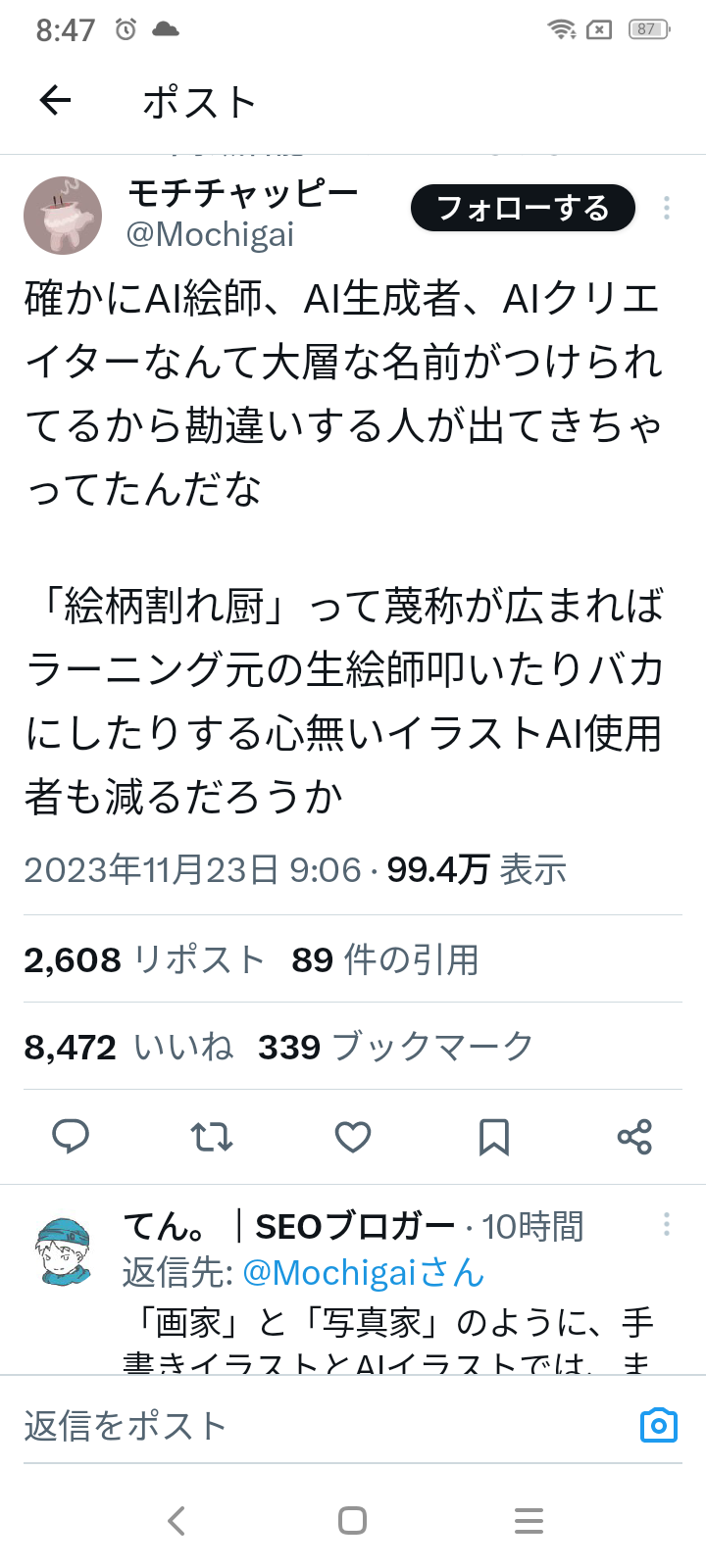View the 2,608 リポスト list
The height and width of the screenshot is (1568, 706).
coord(144,959)
